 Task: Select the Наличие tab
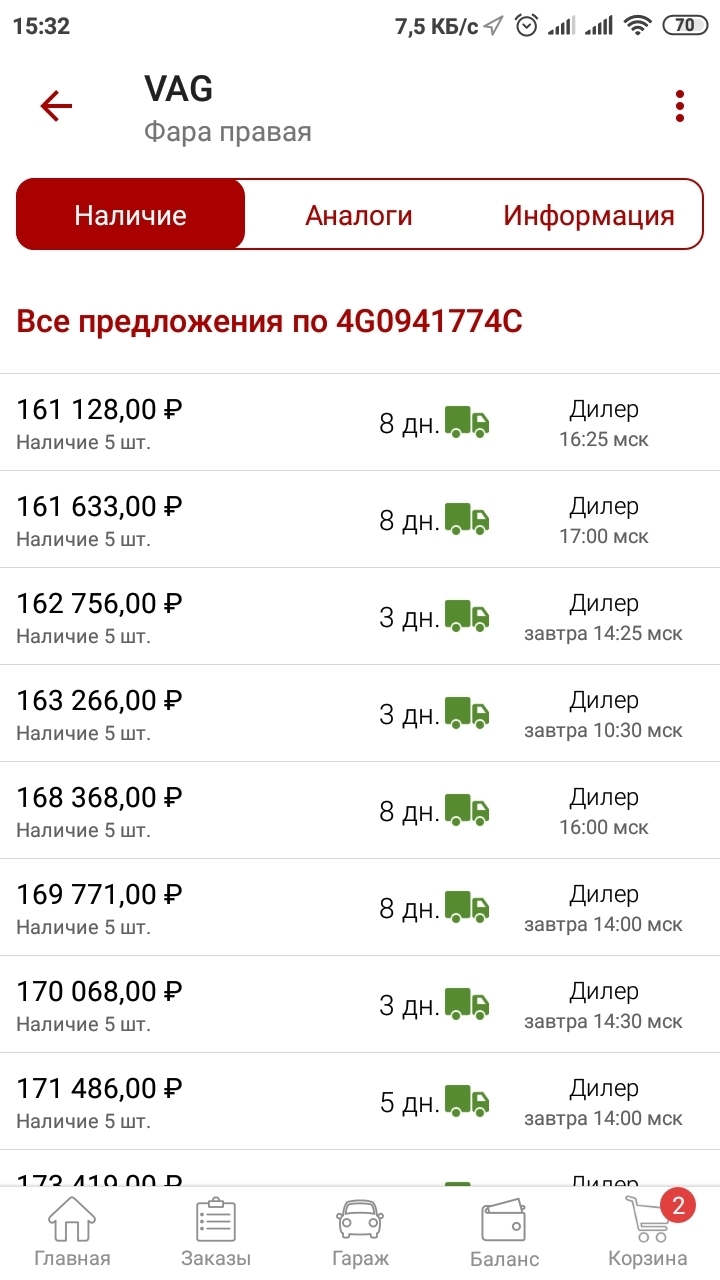(x=131, y=215)
